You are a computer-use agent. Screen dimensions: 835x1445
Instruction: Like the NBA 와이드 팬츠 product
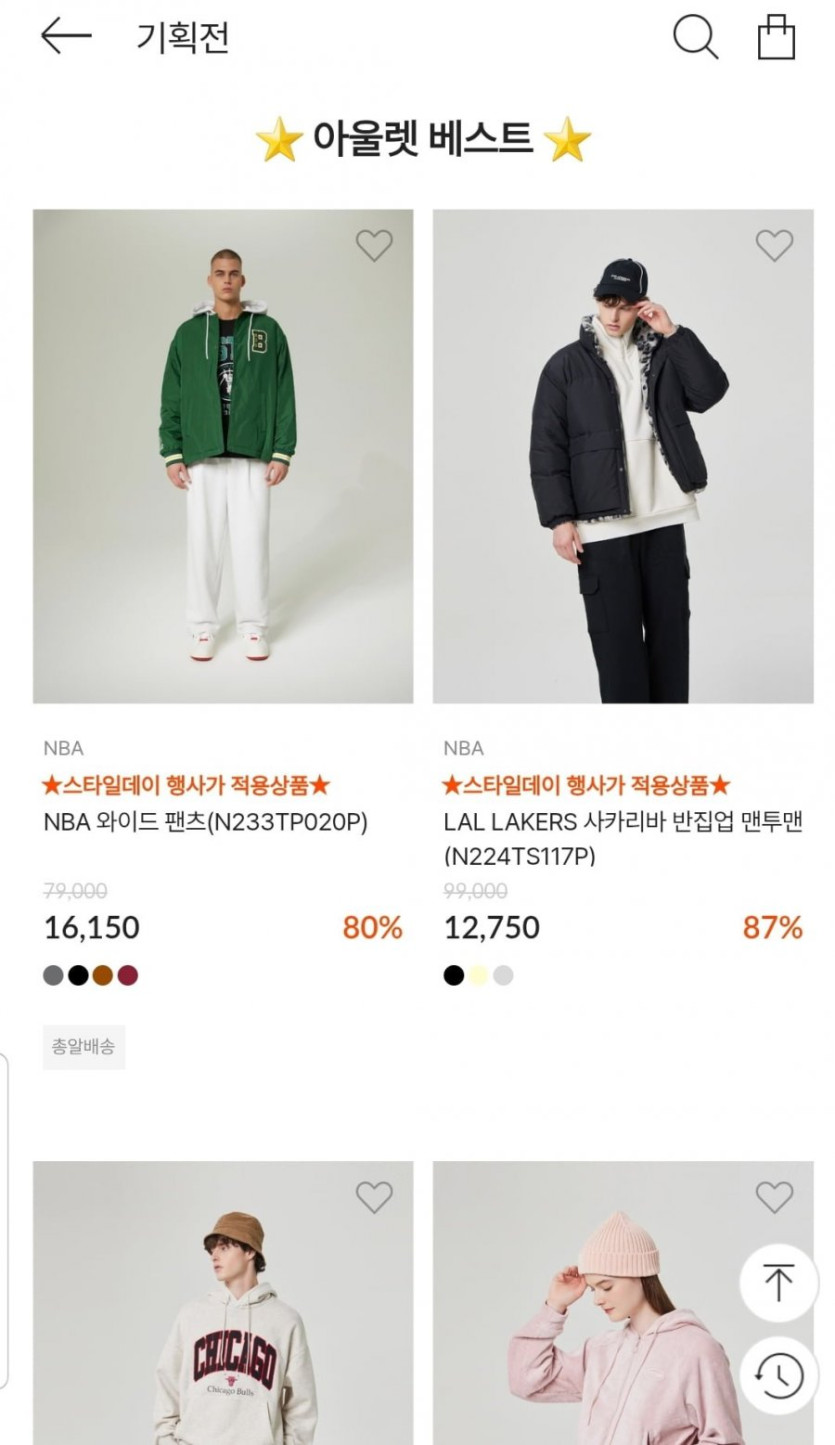pos(374,245)
